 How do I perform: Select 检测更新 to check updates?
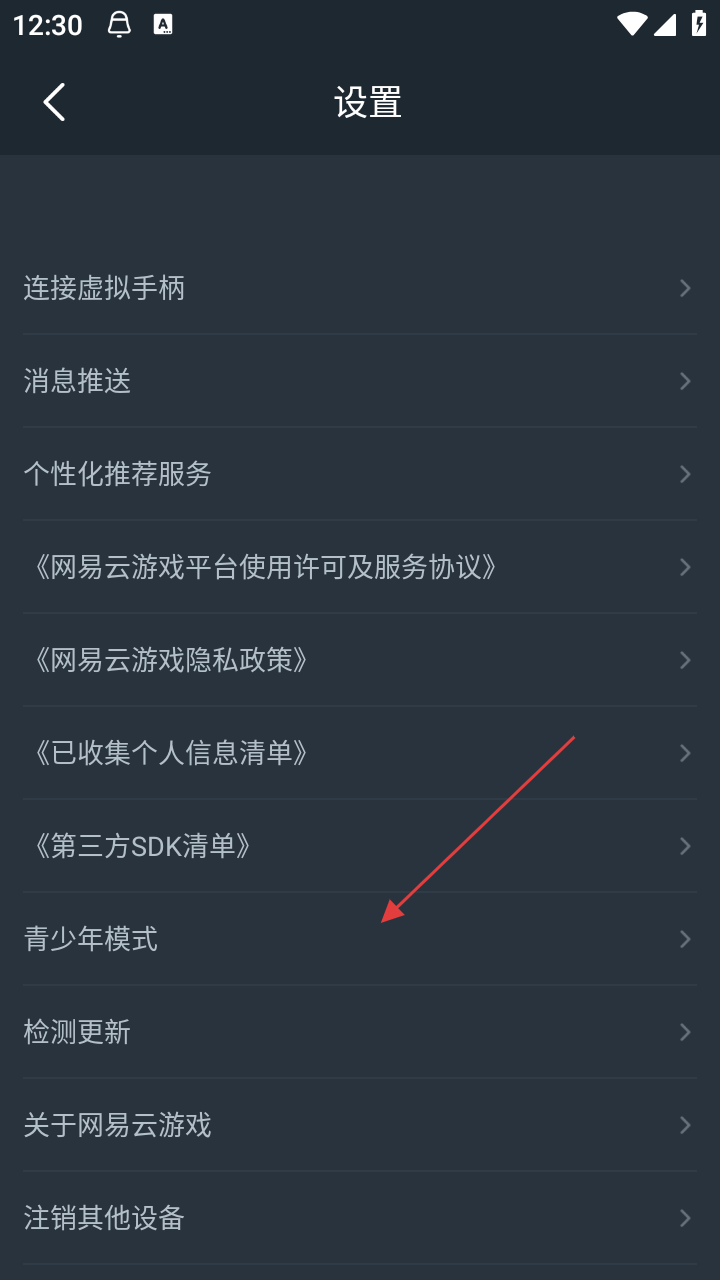[x=360, y=1032]
